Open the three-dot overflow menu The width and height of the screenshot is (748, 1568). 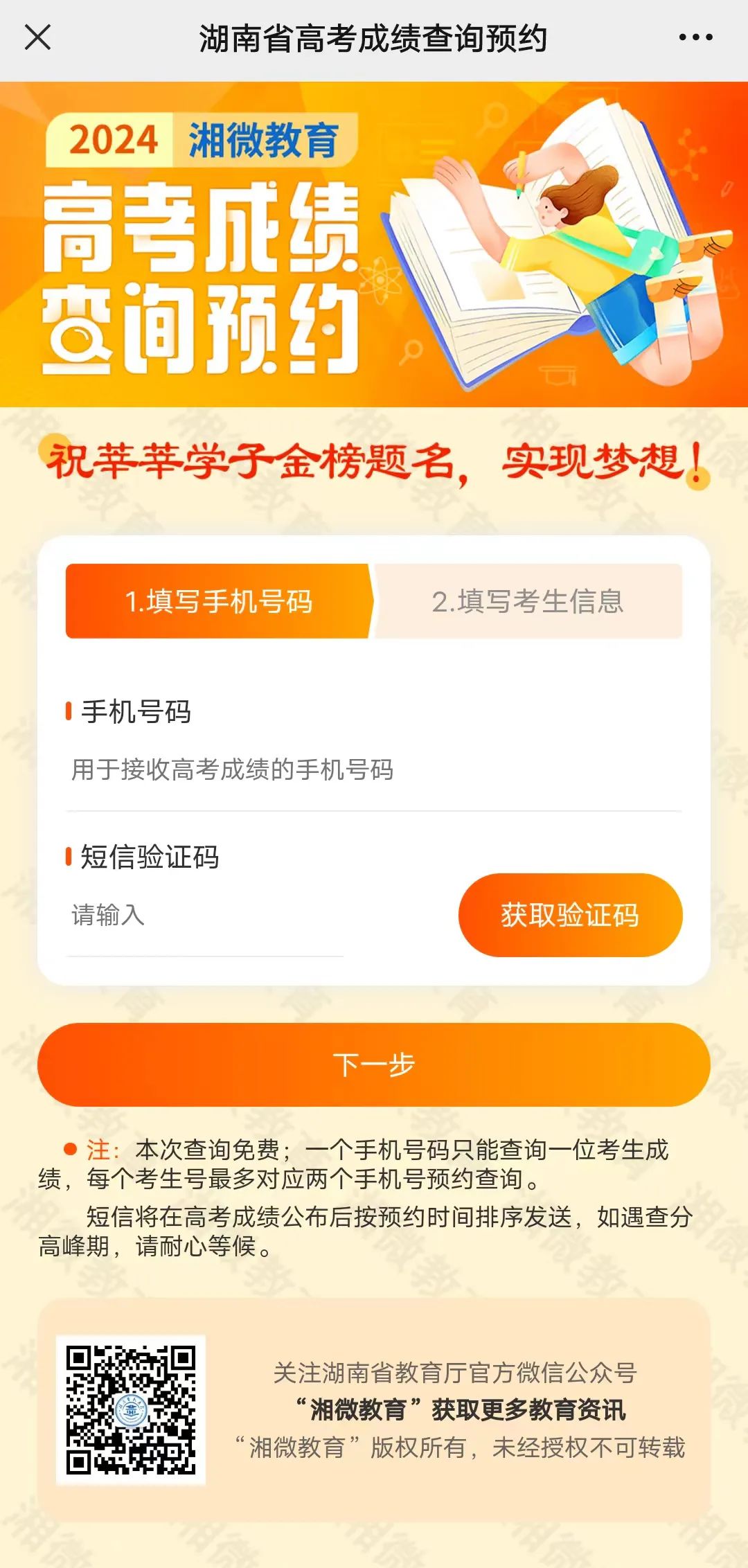pyautogui.click(x=695, y=37)
